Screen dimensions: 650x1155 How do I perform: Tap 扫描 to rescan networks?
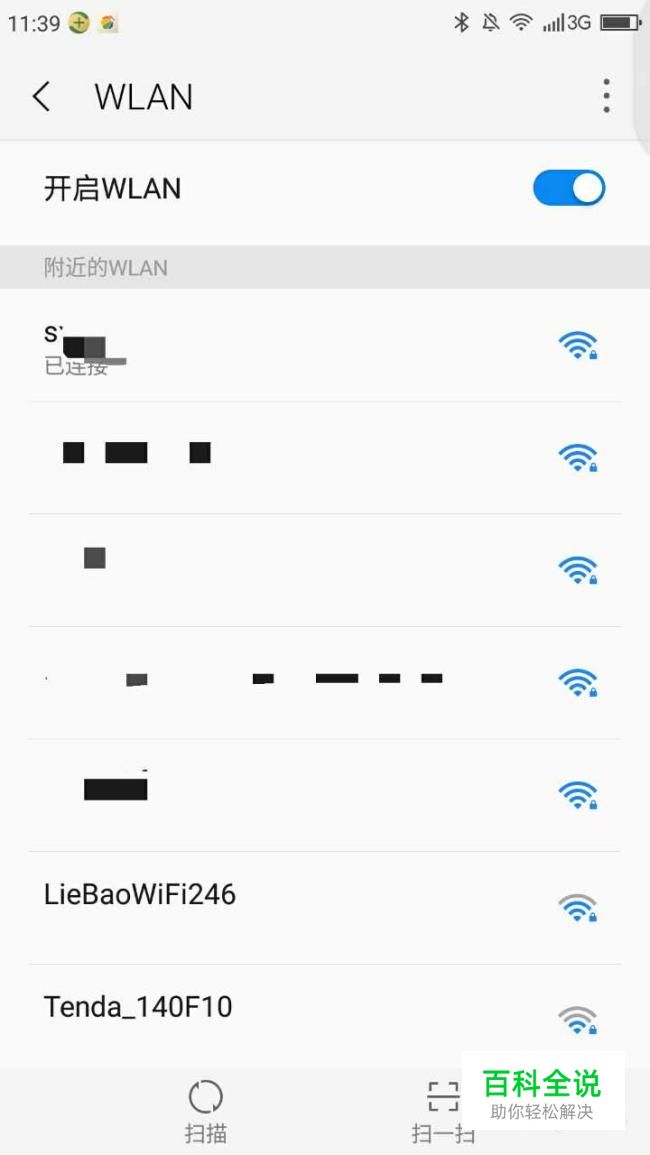tap(206, 1112)
